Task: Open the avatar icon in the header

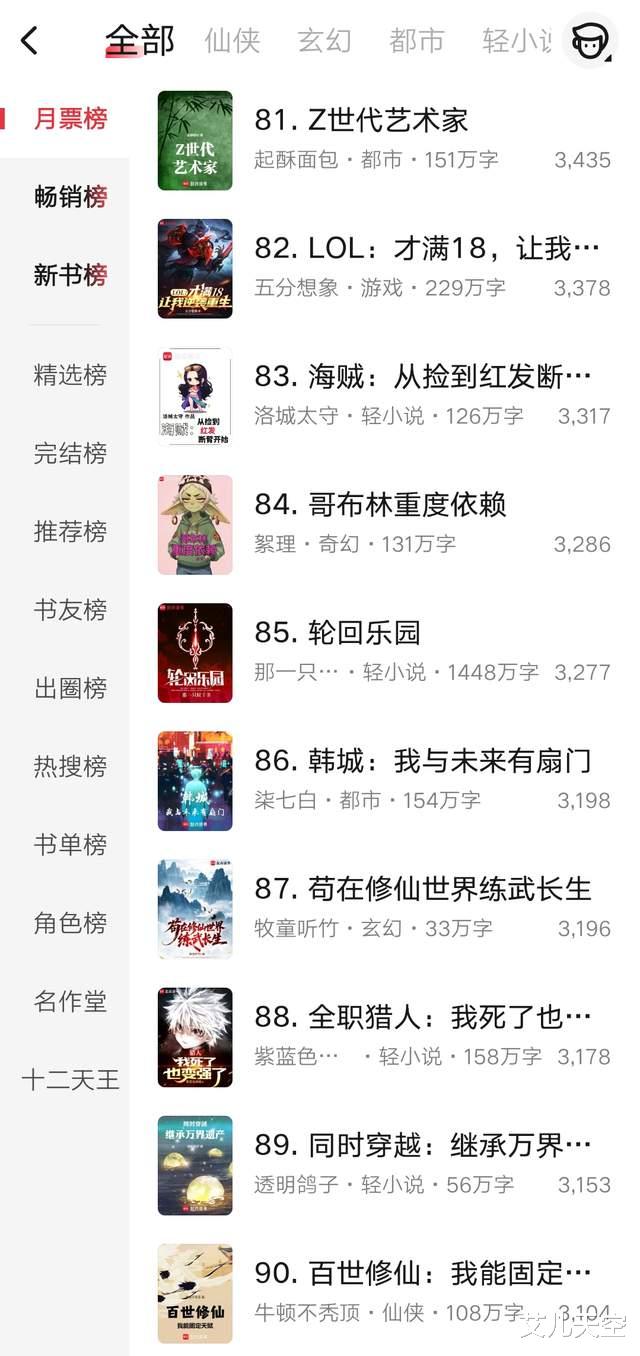Action: [588, 41]
